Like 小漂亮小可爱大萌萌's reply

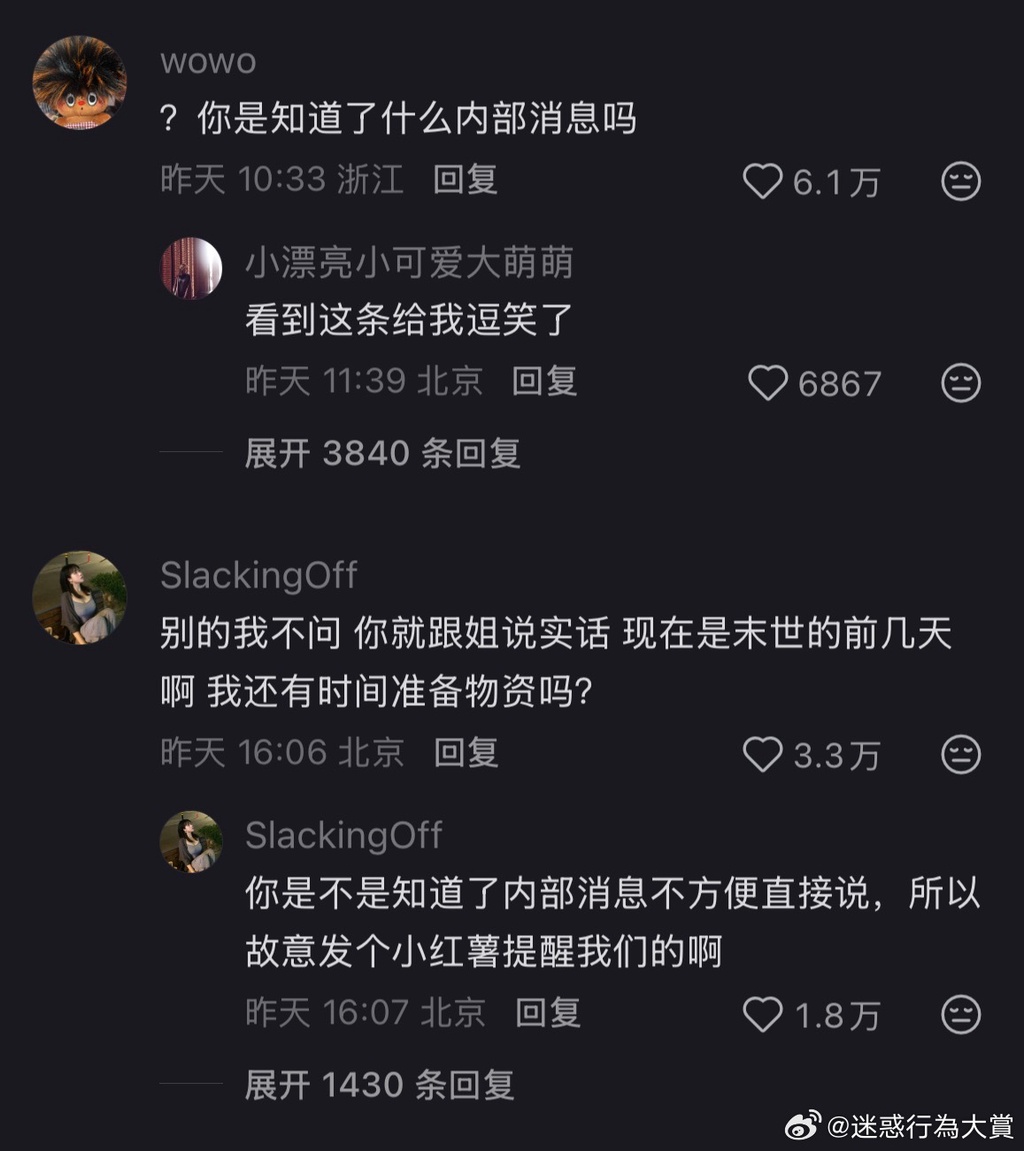pos(768,384)
